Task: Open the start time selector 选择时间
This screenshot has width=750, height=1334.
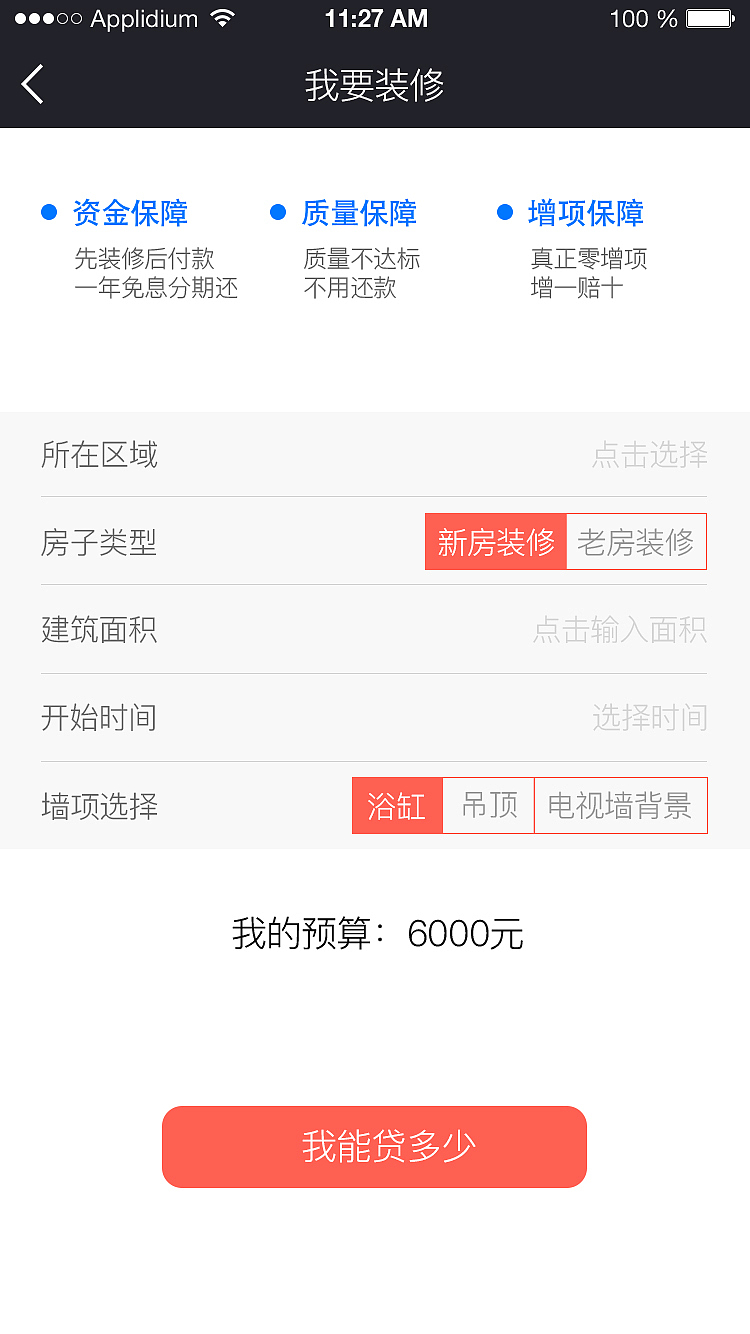Action: point(651,717)
